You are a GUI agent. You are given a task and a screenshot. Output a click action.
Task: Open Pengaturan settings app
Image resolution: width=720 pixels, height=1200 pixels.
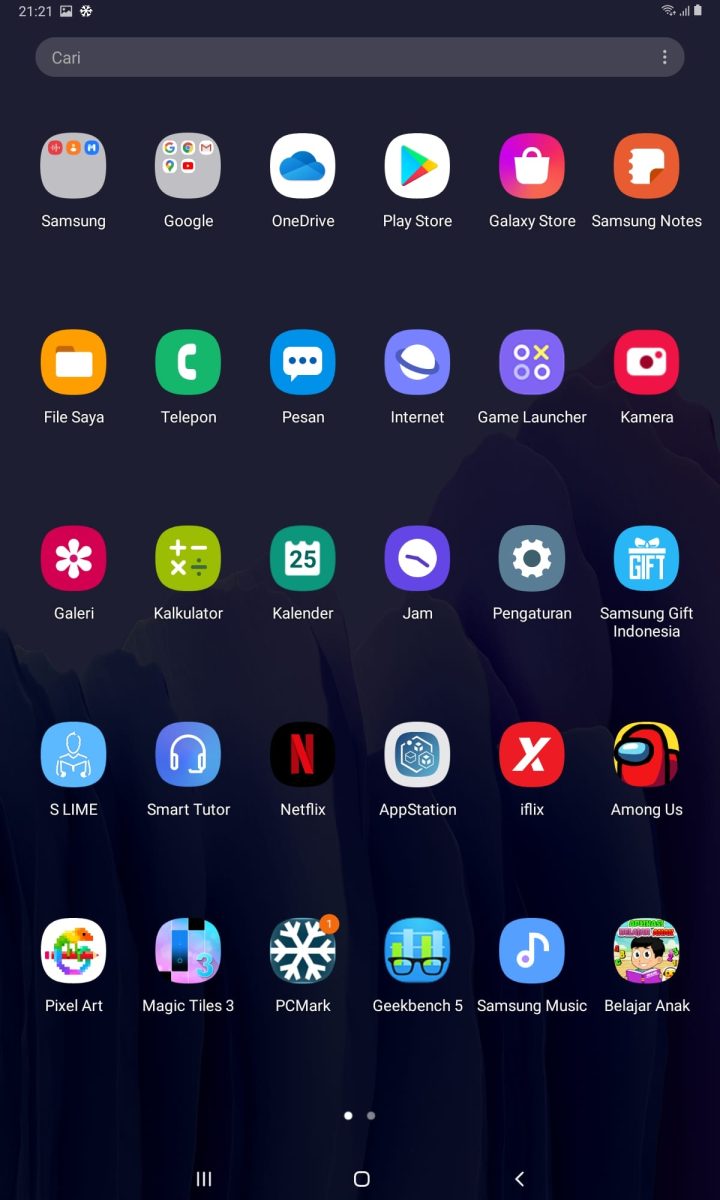[x=532, y=558]
